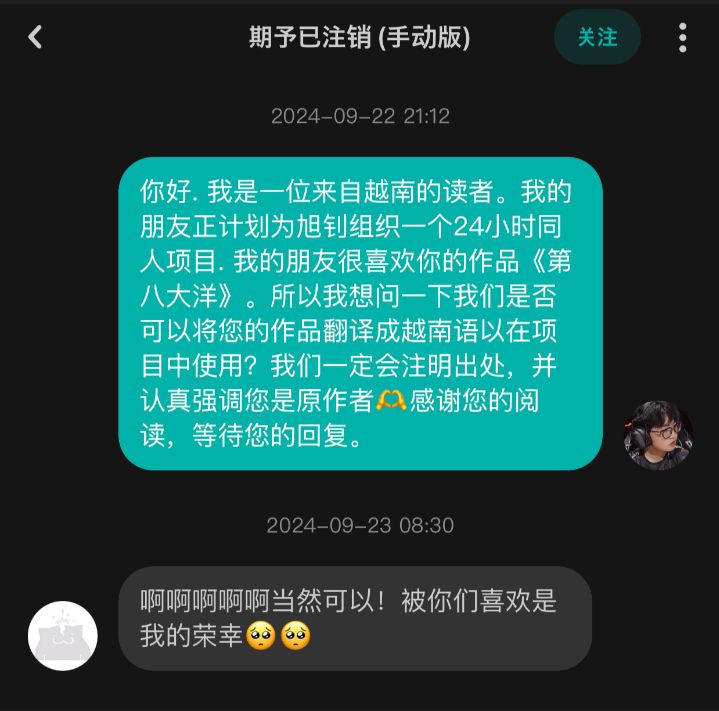Screen dimensions: 719x711
Task: Open my own avatar with headphones
Action: coord(658,435)
